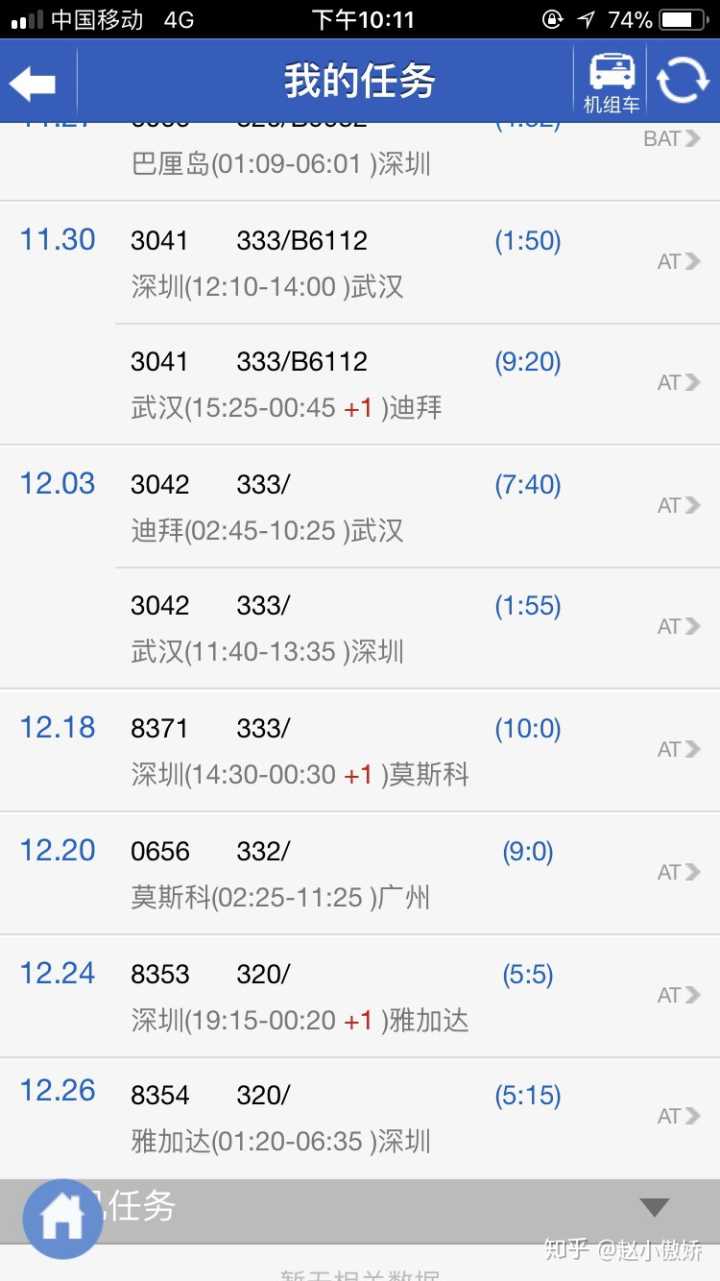Open flight 0656 莫斯科 to 广州 row
The width and height of the screenshot is (720, 1281).
pyautogui.click(x=400, y=874)
